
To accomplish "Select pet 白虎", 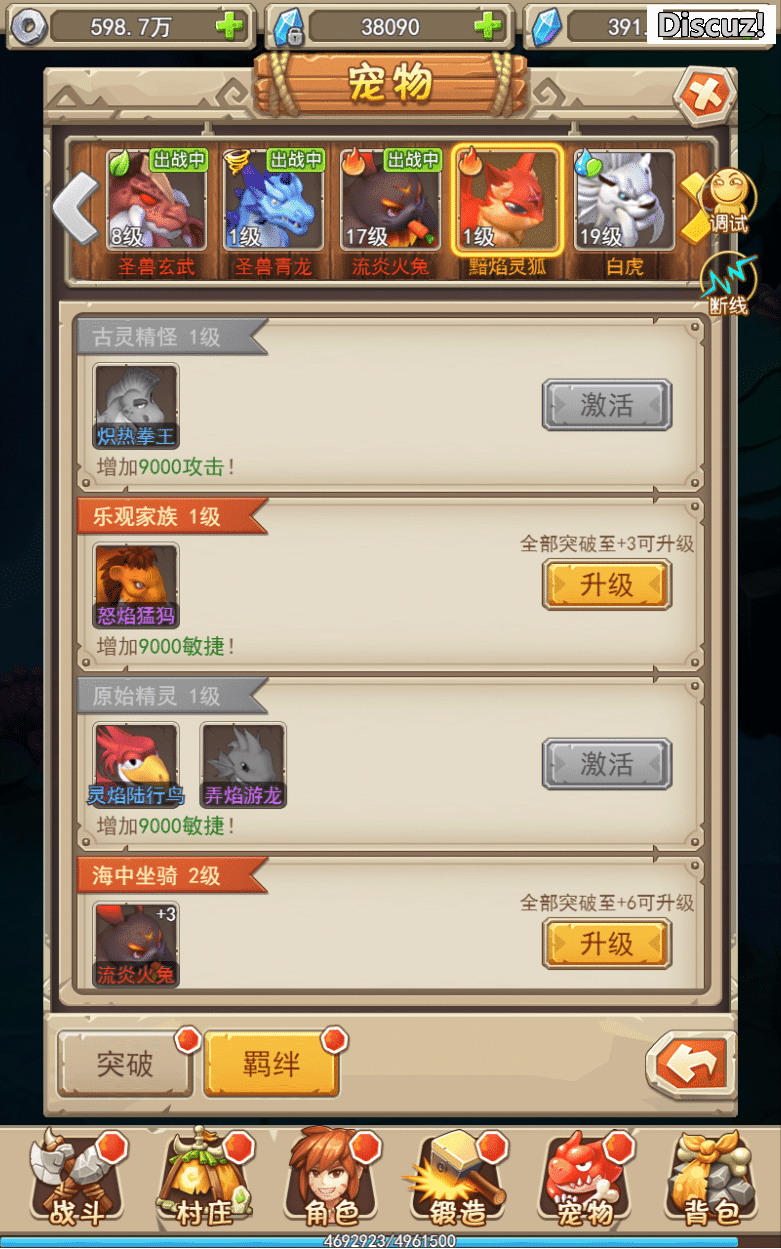I will click(624, 203).
